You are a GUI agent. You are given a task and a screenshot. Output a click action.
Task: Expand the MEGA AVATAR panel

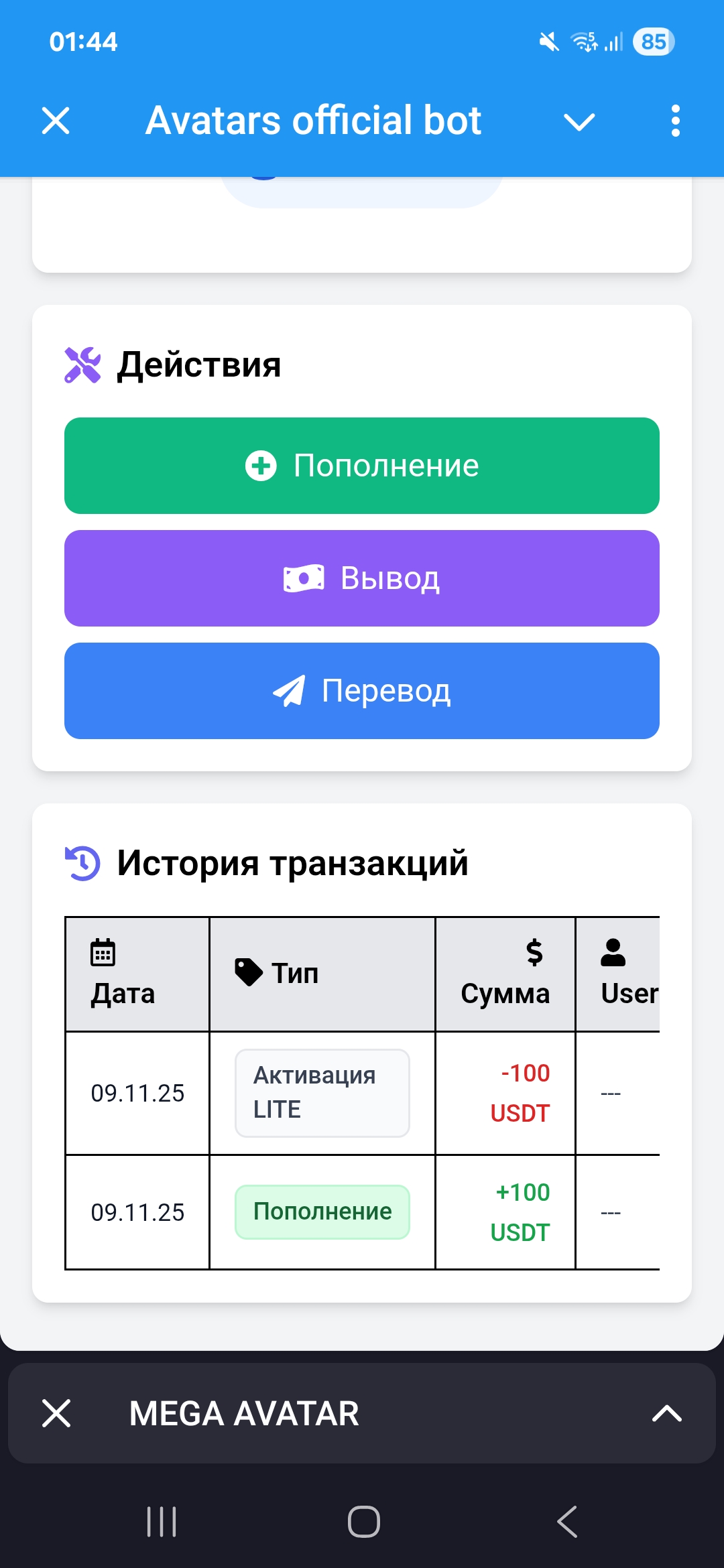click(x=667, y=1413)
